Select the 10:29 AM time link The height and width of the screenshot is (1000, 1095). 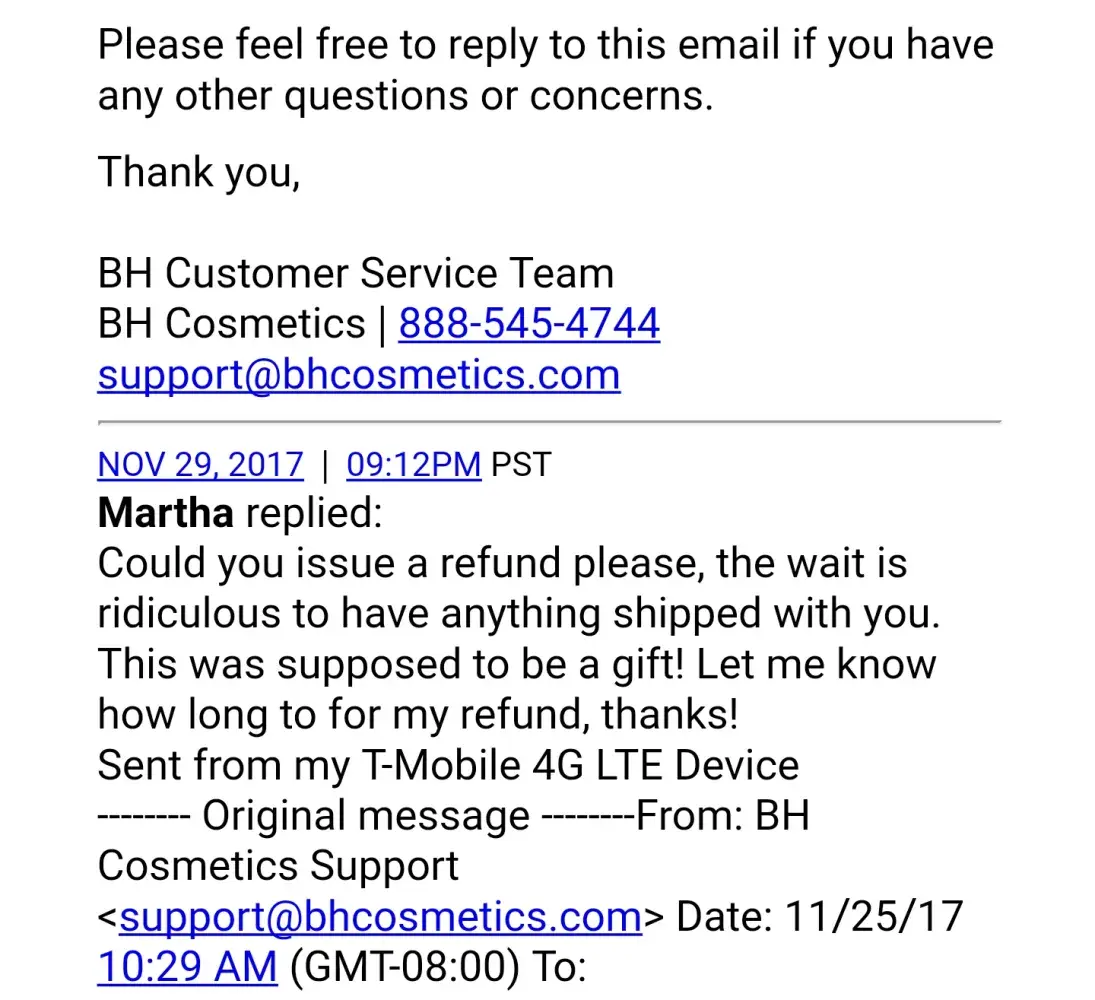(187, 967)
